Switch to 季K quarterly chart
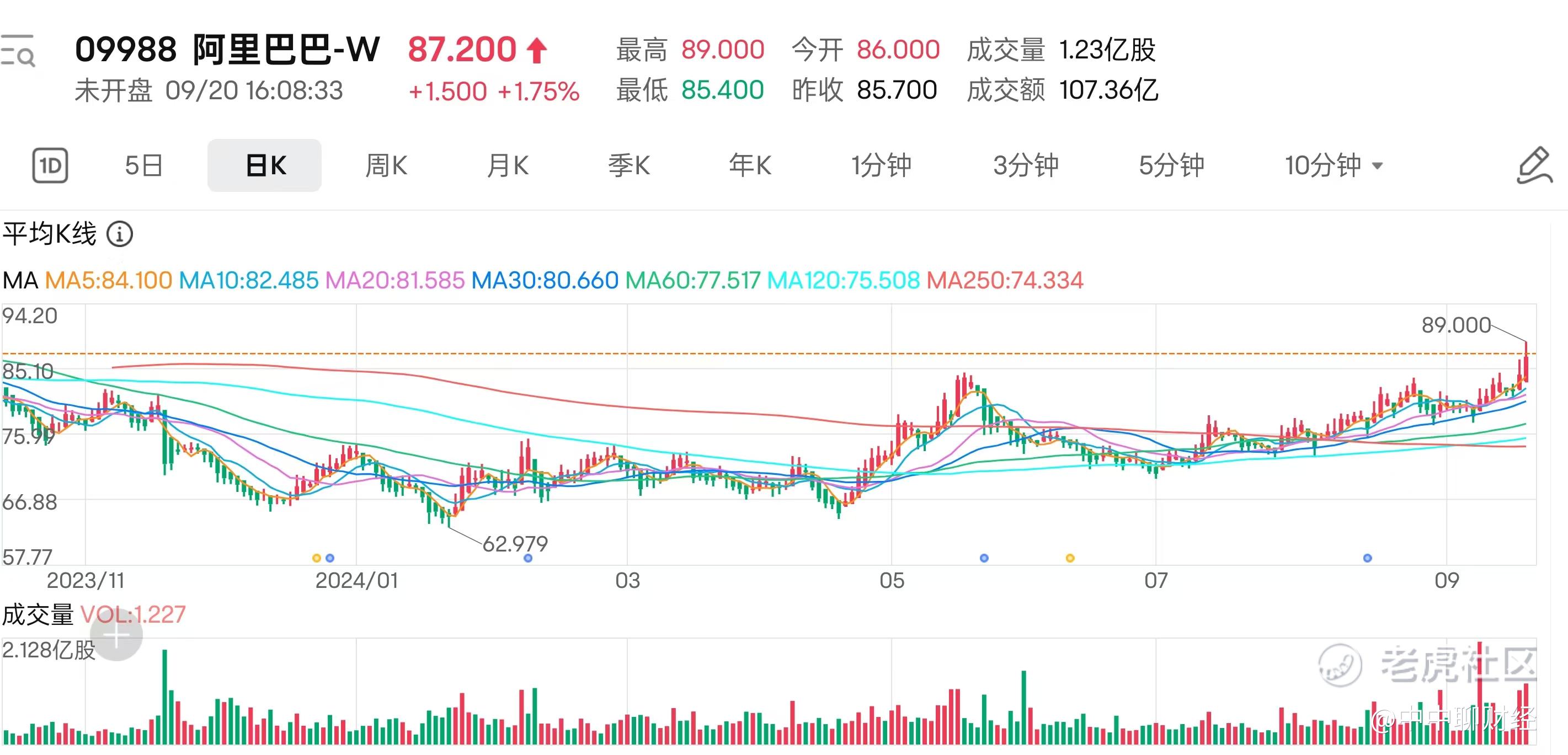The height and width of the screenshot is (755, 1568). [x=629, y=165]
